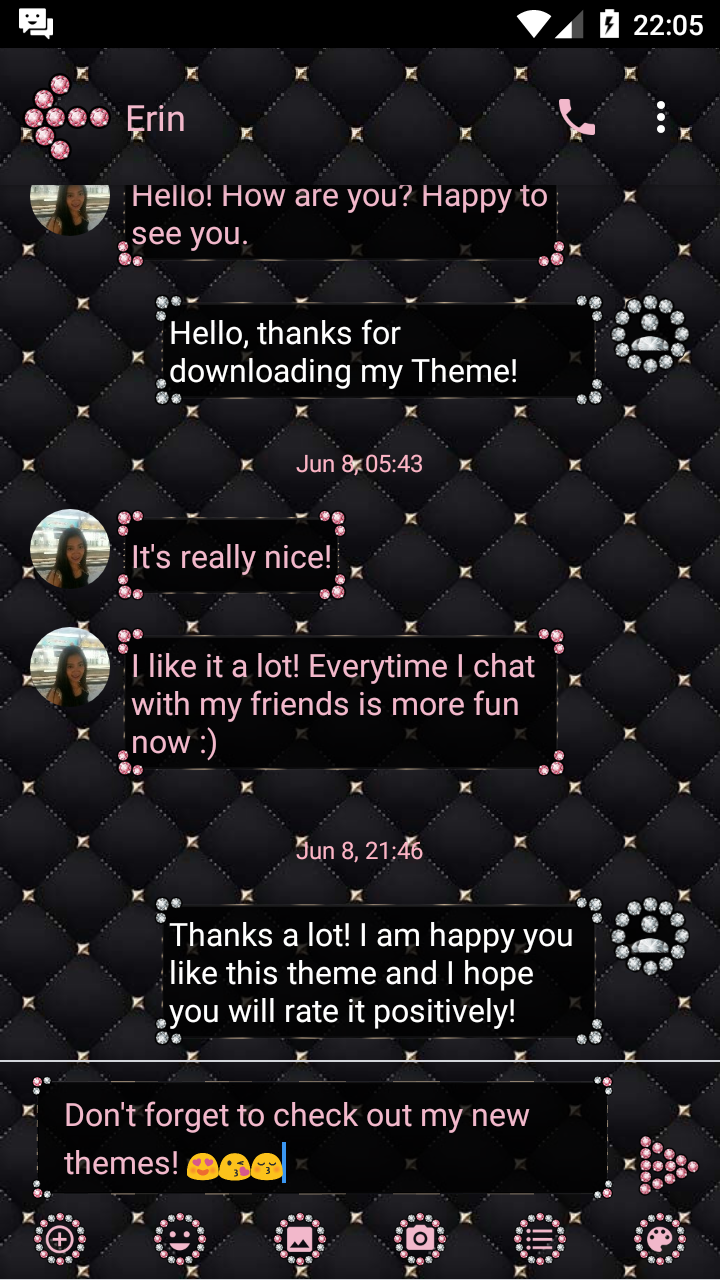
Task: Select the "Thanks a lot!" message bubble
Action: [372, 972]
